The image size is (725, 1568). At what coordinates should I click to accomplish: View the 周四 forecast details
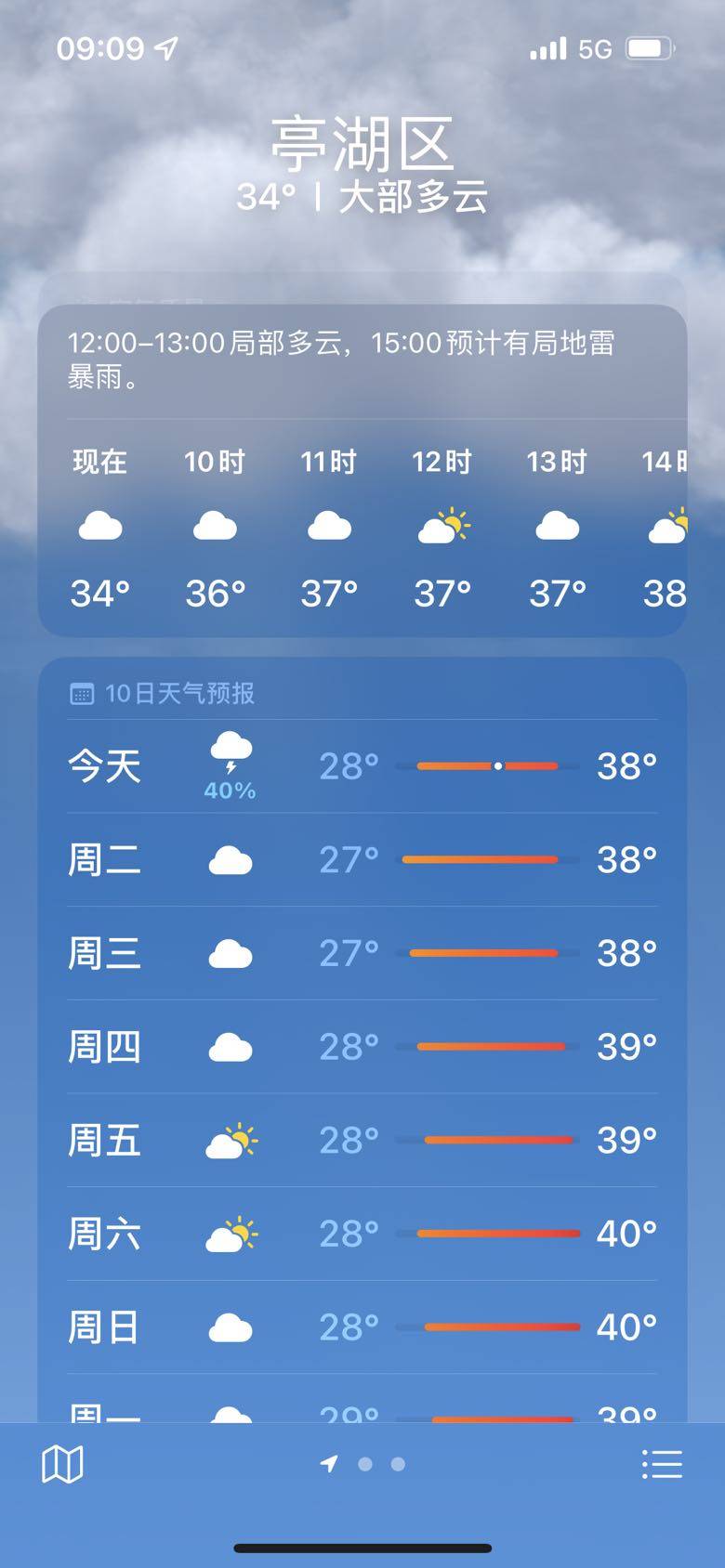tap(362, 1047)
